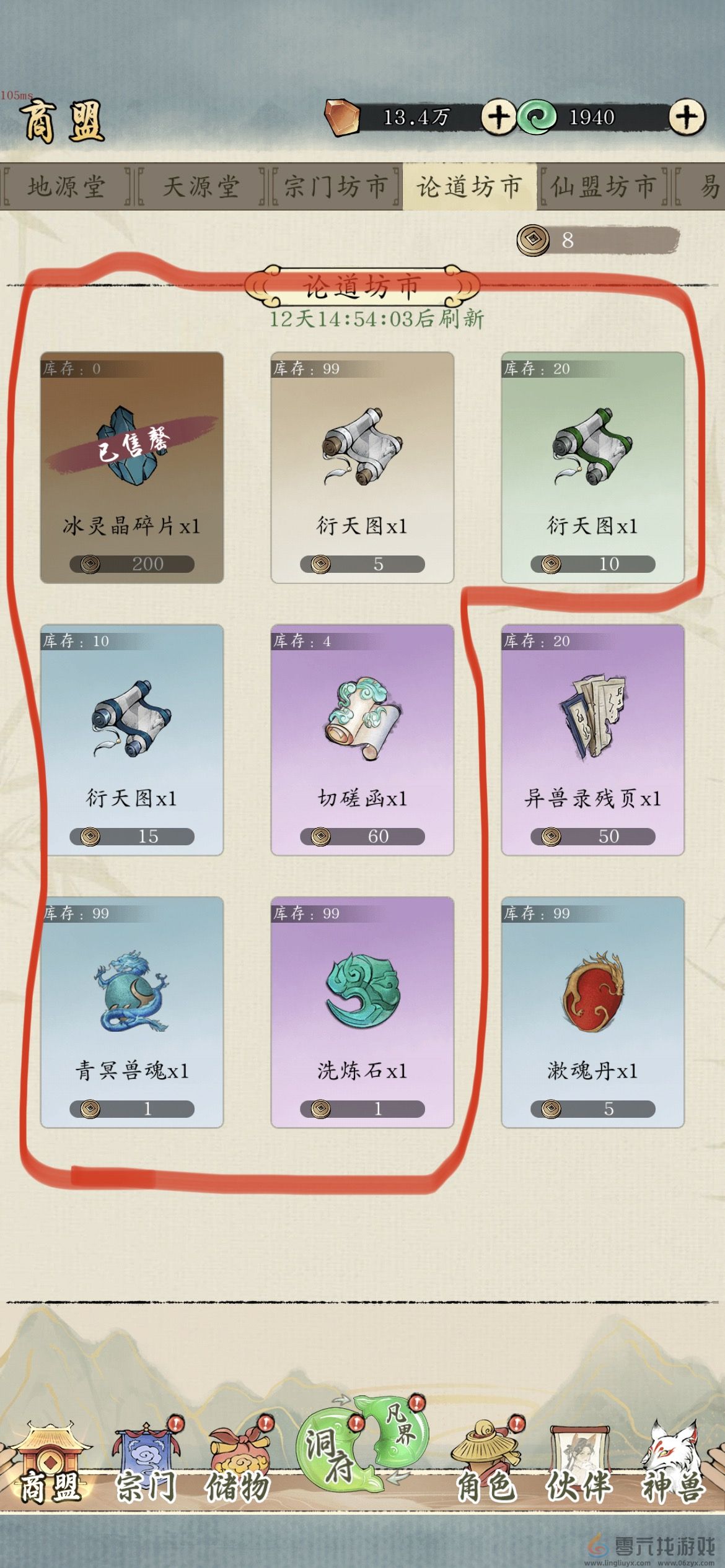Open the 洗炼石 item card
This screenshot has height=1568, width=725.
(x=362, y=1013)
